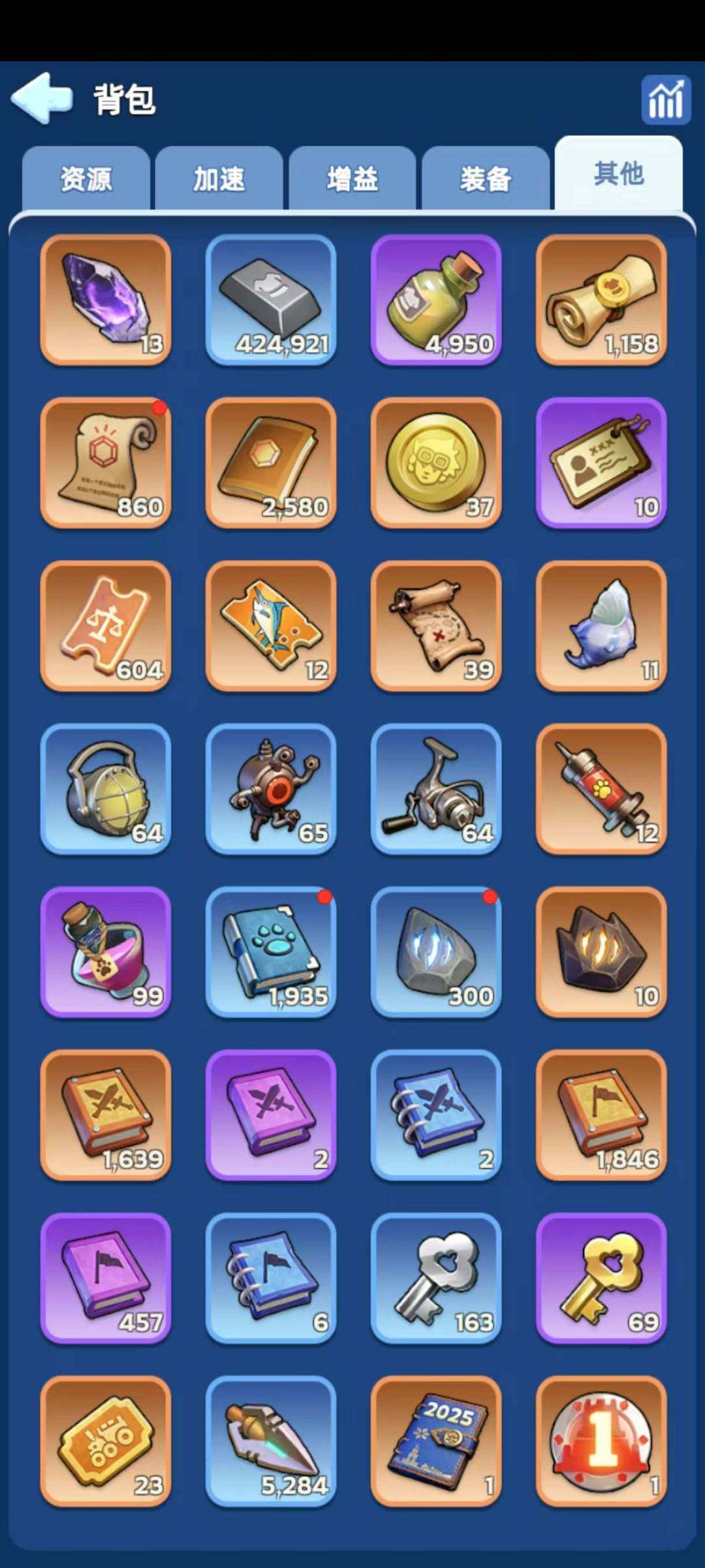705x1568 pixels.
Task: Select the scales ticket with 604
Action: [x=106, y=626]
